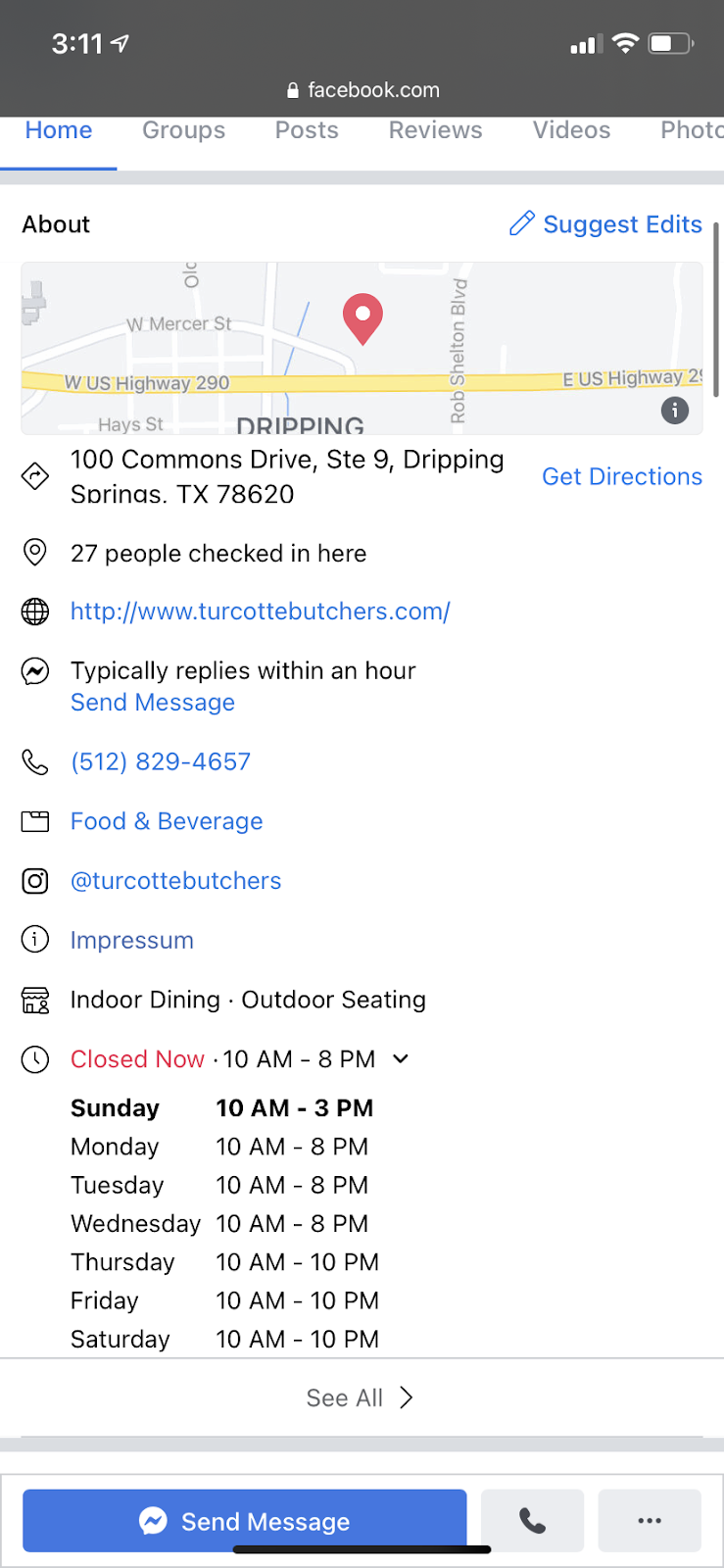Viewport: 724px width, 1568px height.
Task: Open the Posts tab
Action: coord(307,130)
